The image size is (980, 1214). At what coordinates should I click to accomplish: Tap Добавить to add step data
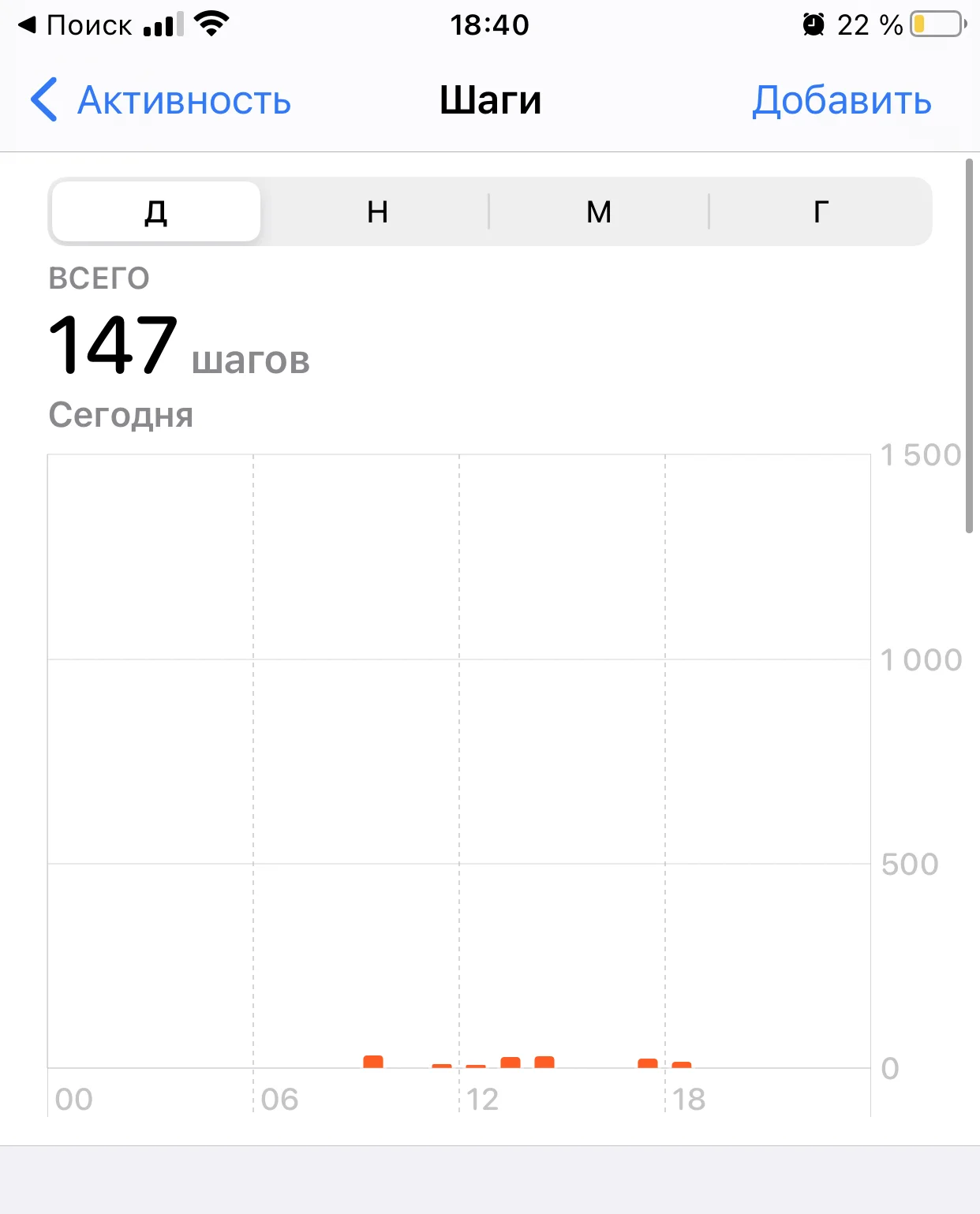click(x=841, y=101)
